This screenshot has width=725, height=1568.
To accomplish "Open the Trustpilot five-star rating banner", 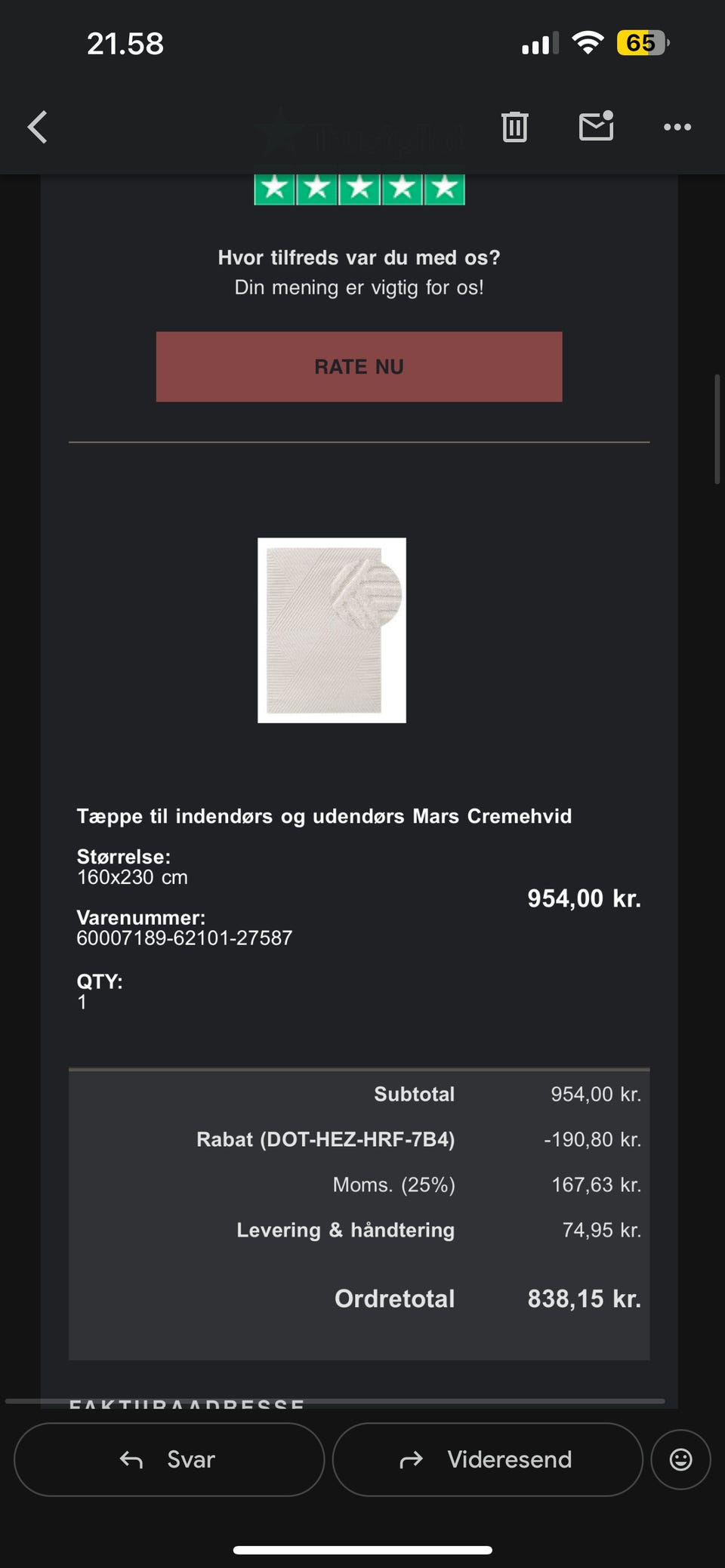I will 359,189.
